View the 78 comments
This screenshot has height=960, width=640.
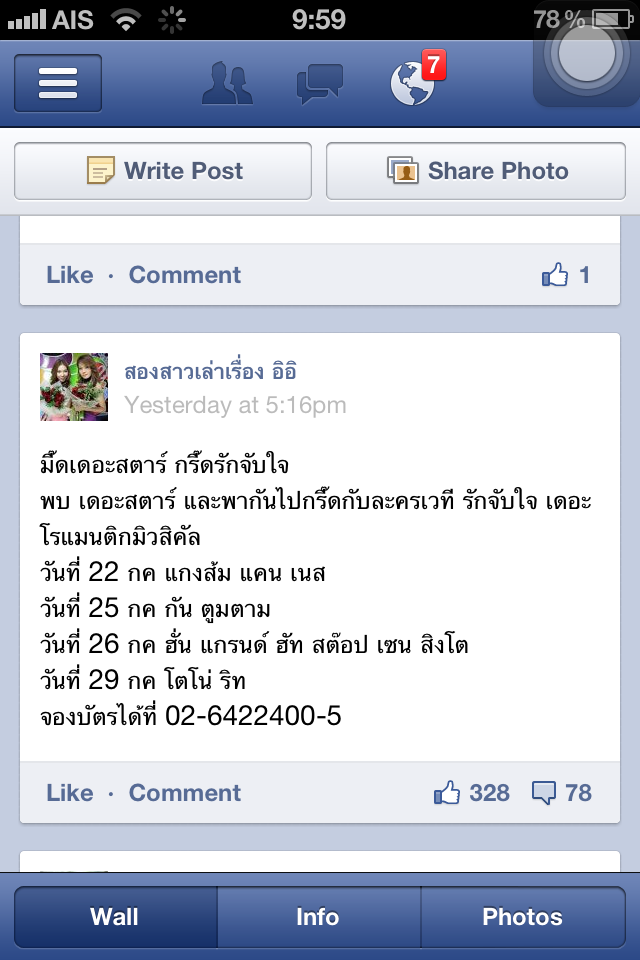[562, 793]
